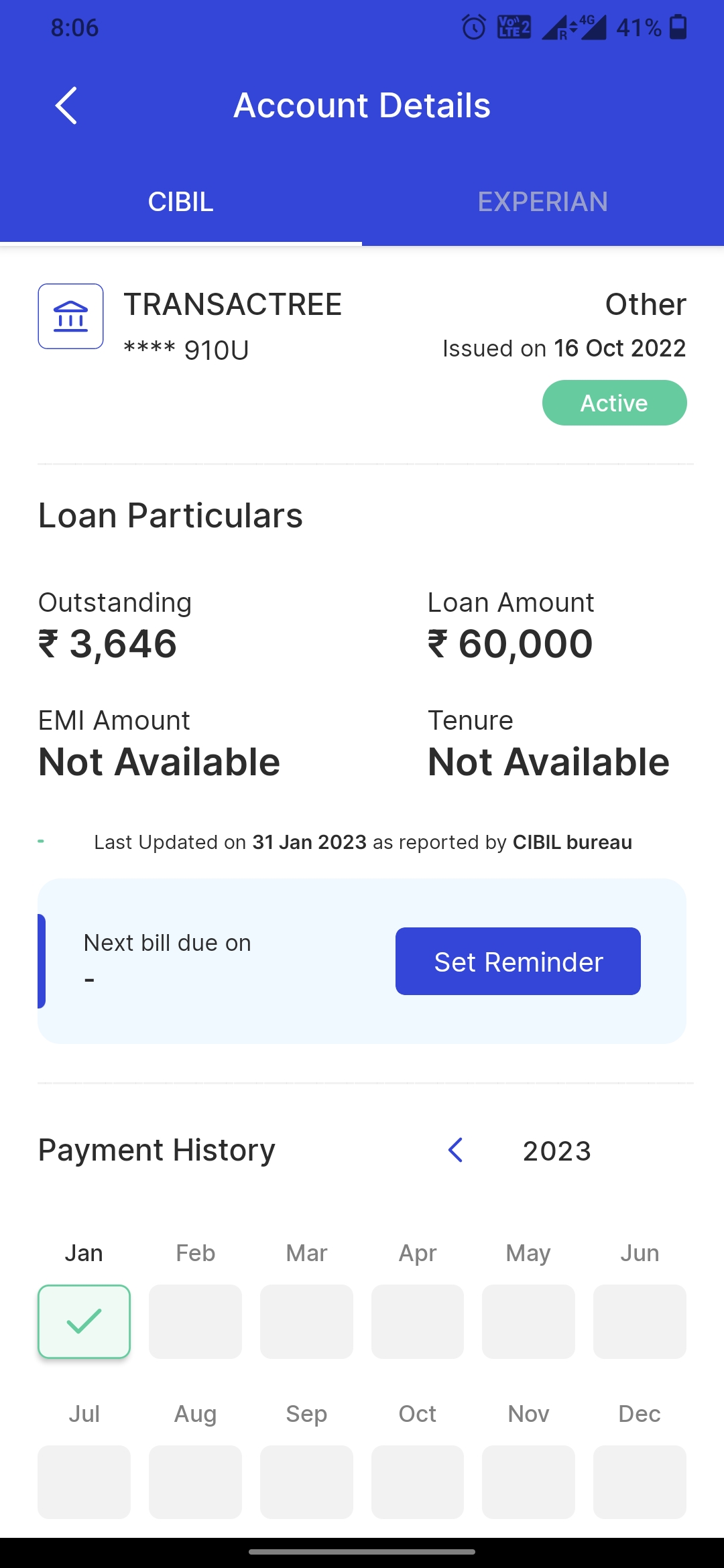The image size is (724, 1568).
Task: Select the CIBIL tab
Action: [x=181, y=202]
